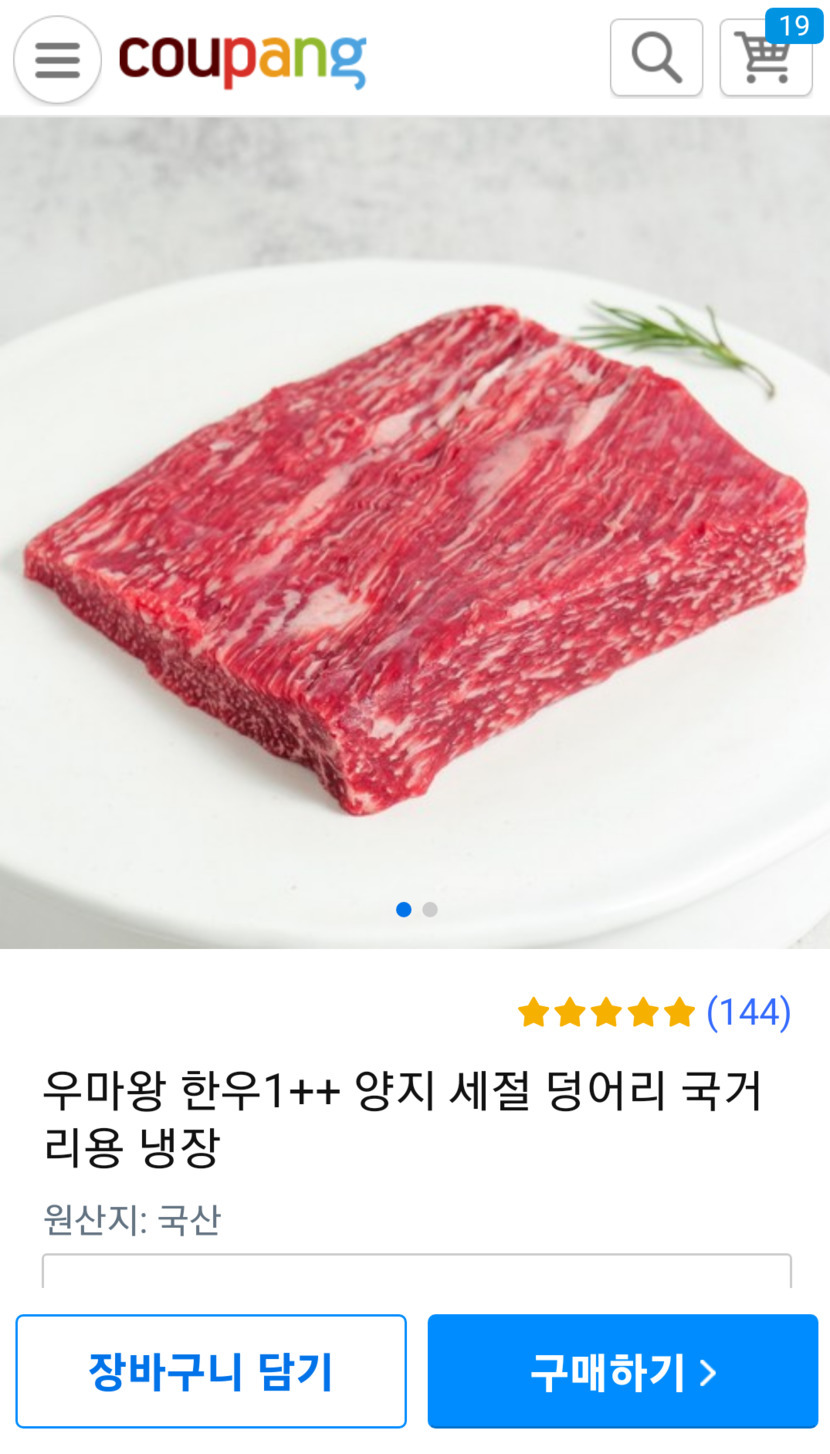Tap 구매하기 to buy now
This screenshot has height=1454, width=830.
coord(622,1371)
